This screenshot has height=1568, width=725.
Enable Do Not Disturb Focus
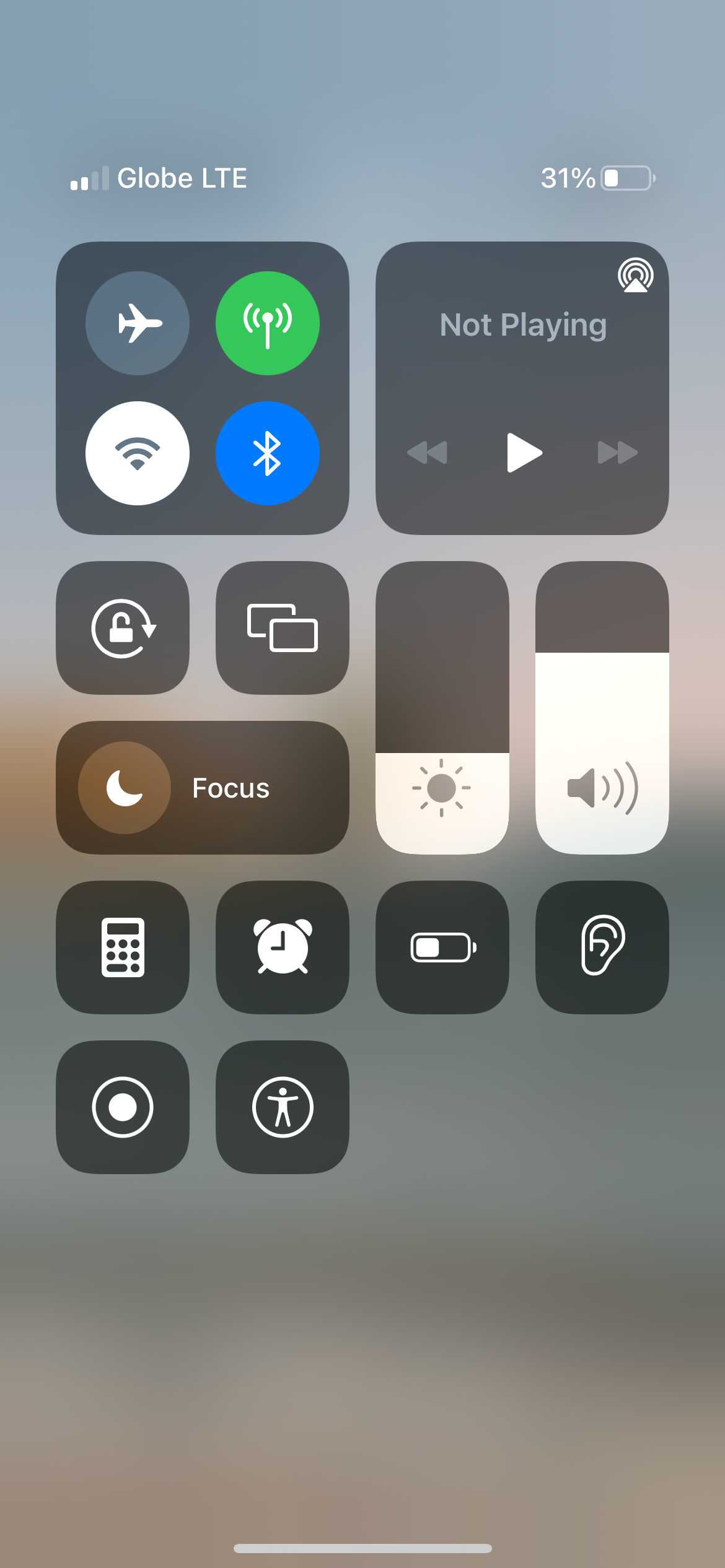point(123,788)
